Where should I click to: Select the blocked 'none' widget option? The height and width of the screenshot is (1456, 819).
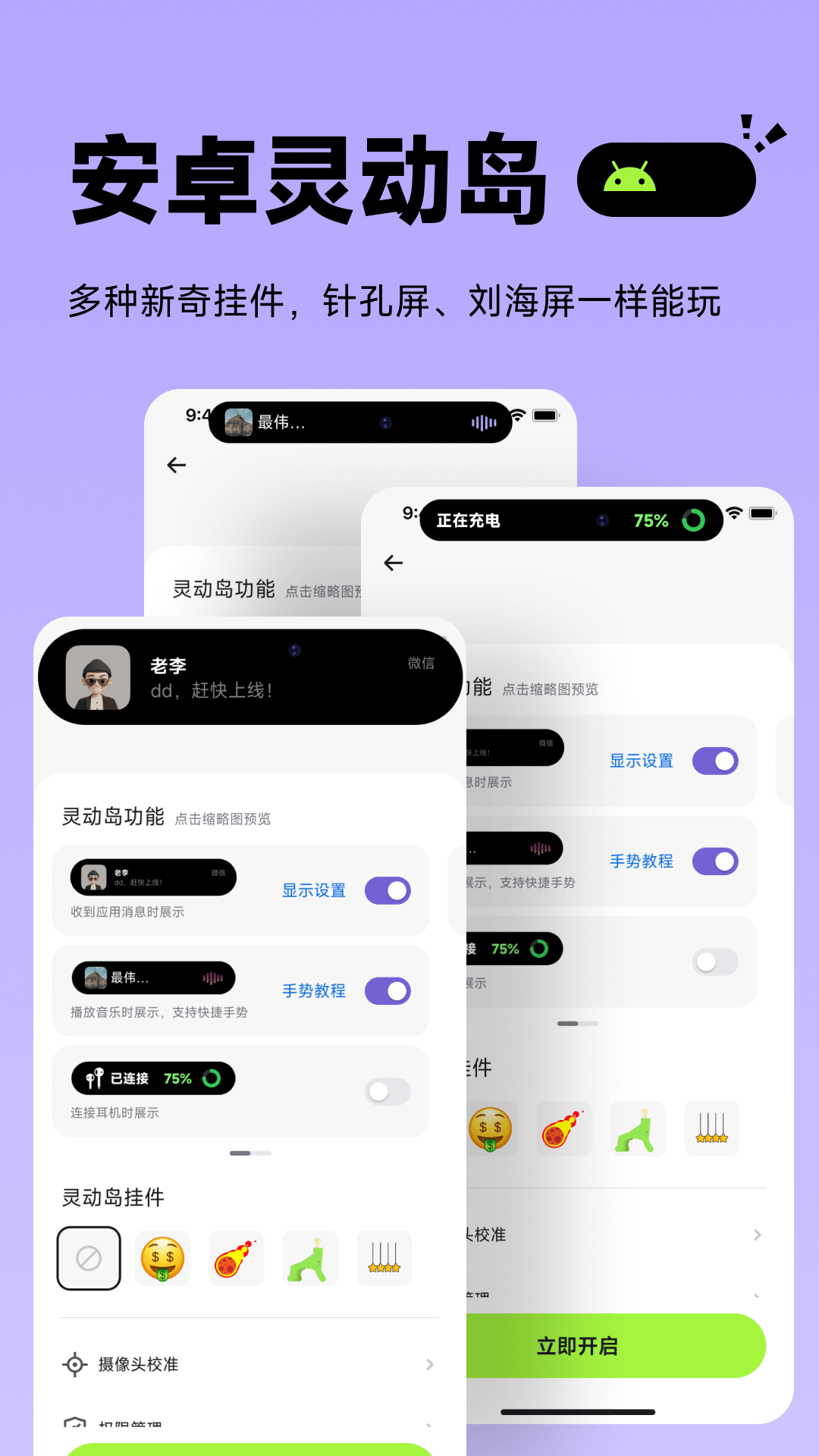point(89,1257)
